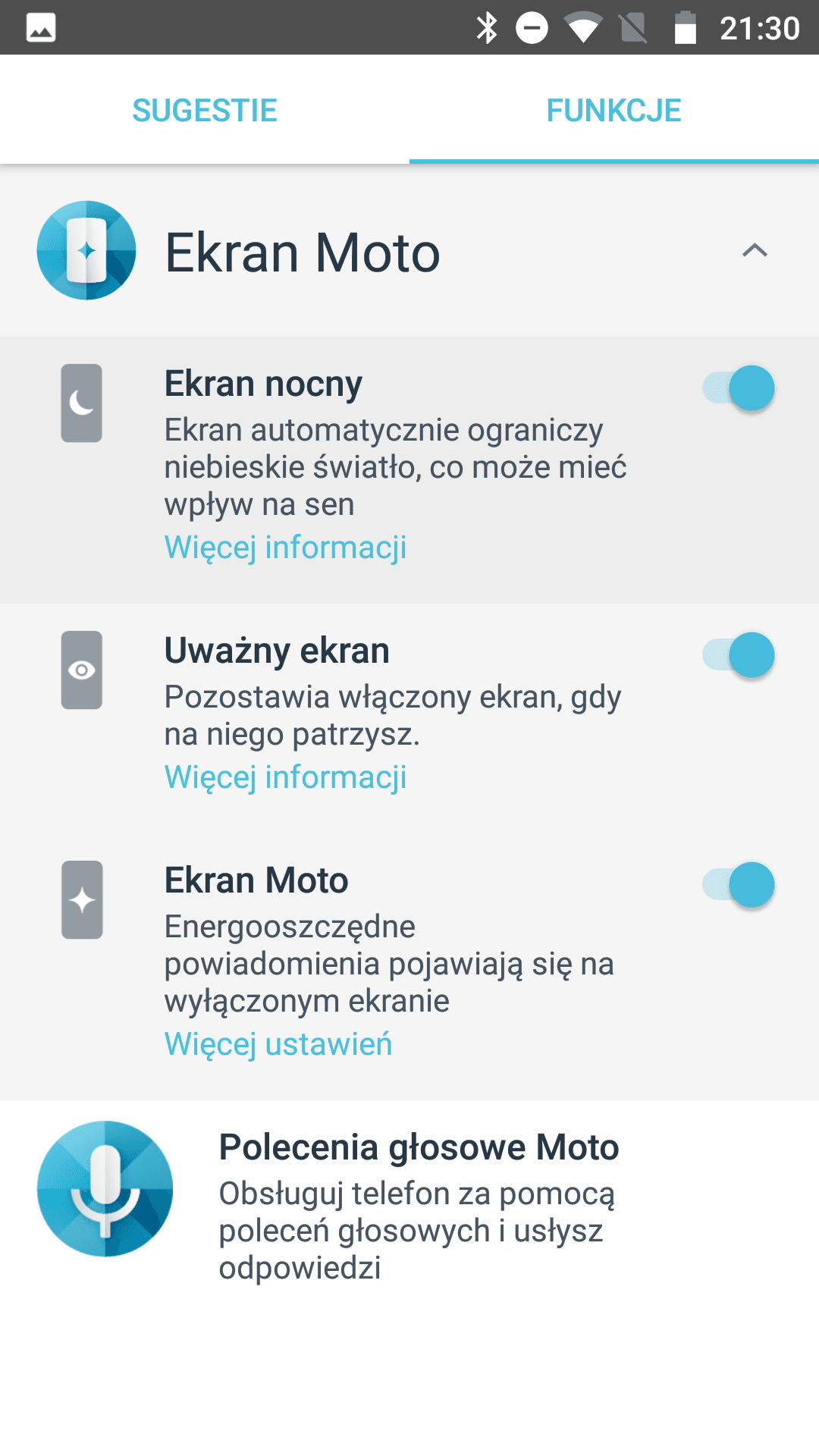
Task: Tap Więcej informacji under Uważny ekran
Action: click(285, 777)
